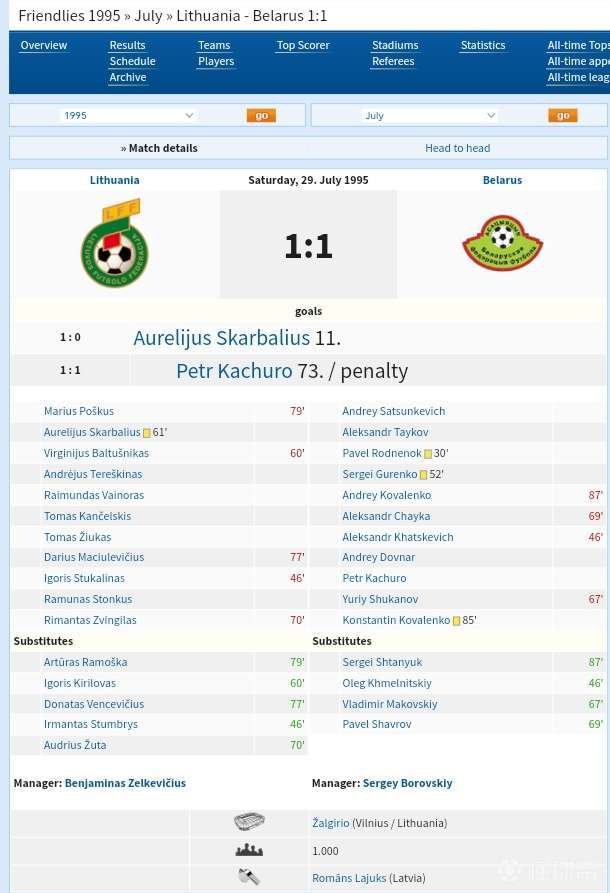View manager Benjaminas Zelkevičius

125,783
